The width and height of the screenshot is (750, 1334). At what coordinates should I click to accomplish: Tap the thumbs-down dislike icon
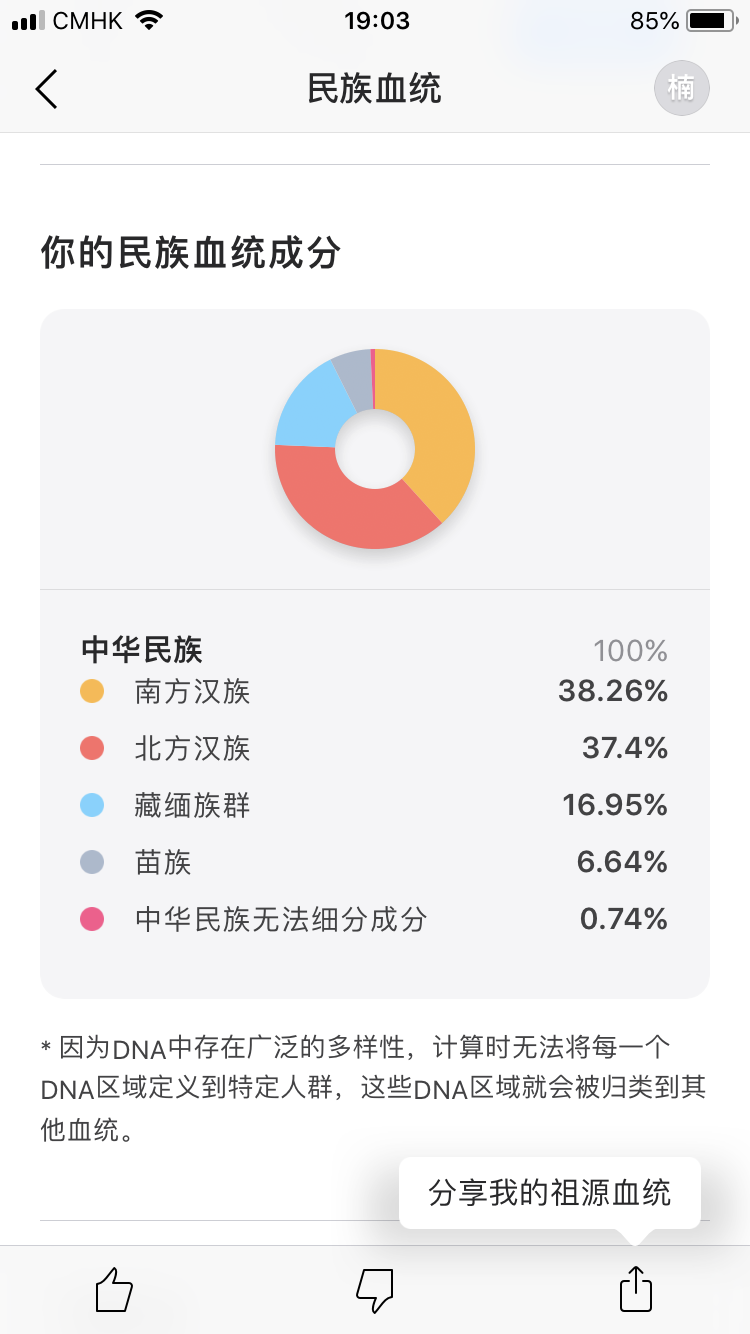point(375,1291)
